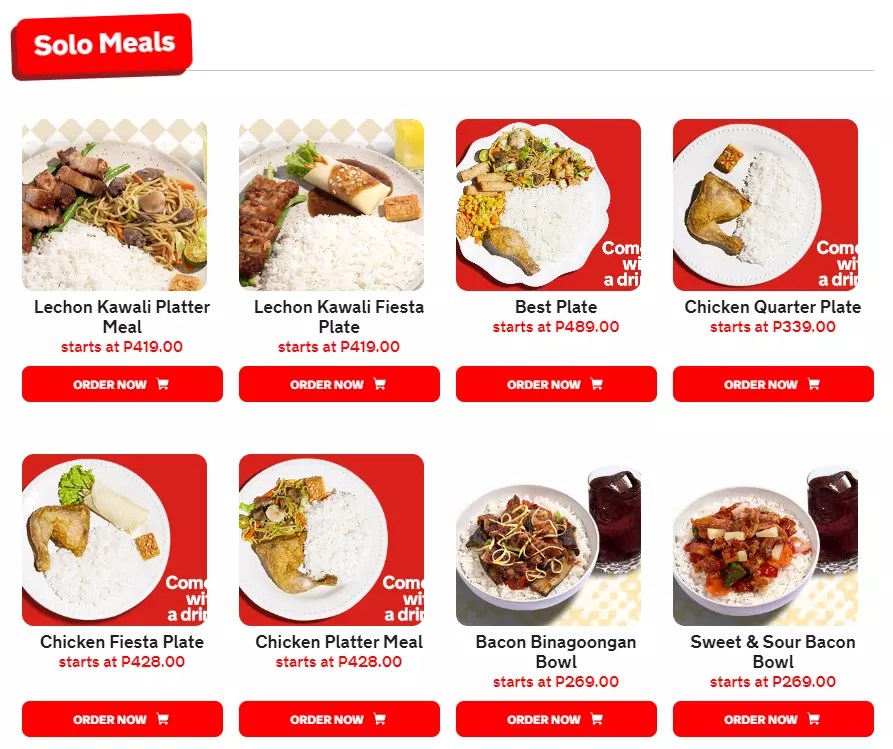Open the Lechon Kawali Platter Meal photo
The width and height of the screenshot is (893, 749).
coord(114,205)
